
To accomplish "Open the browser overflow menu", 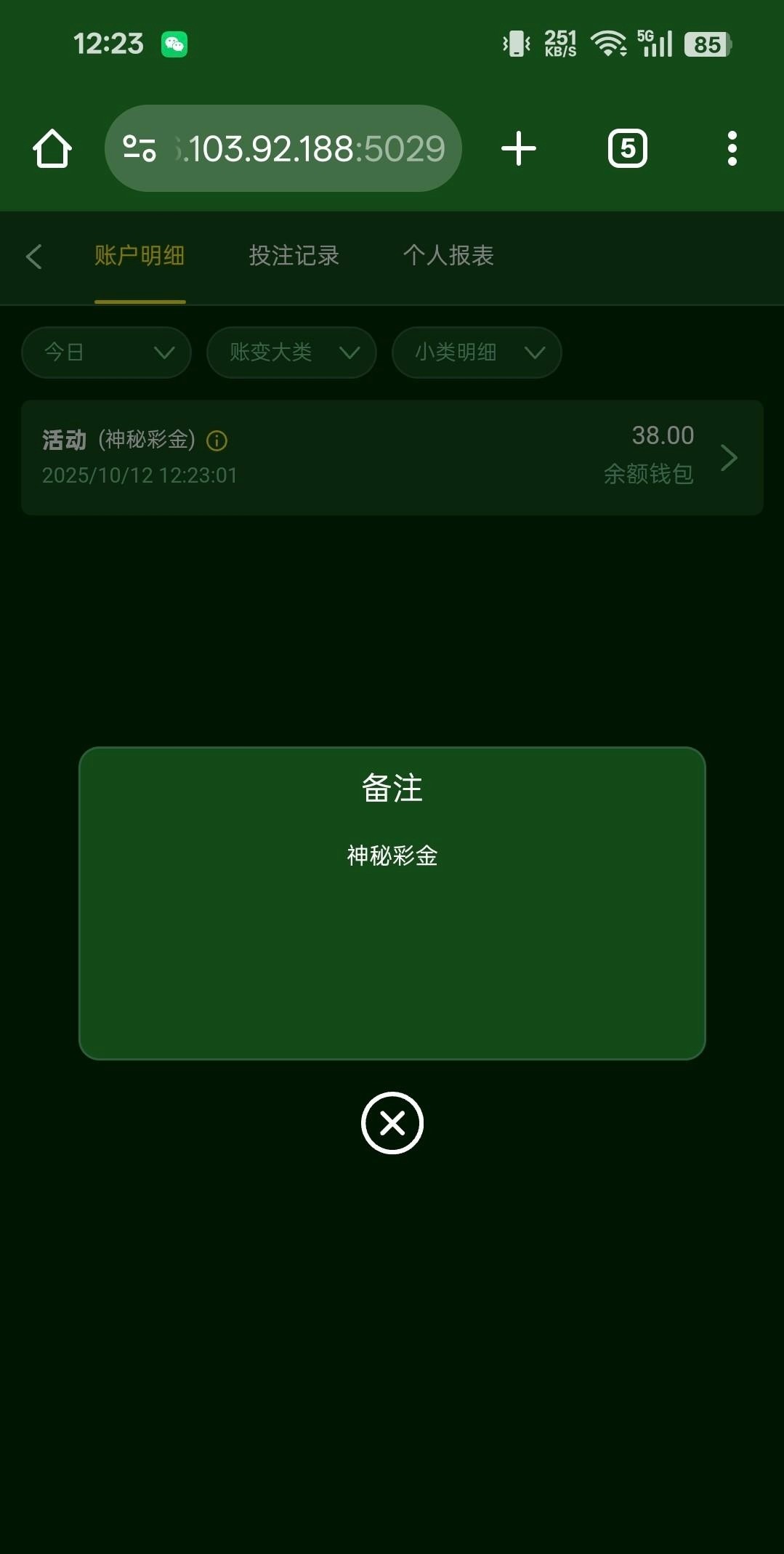I will tap(732, 149).
